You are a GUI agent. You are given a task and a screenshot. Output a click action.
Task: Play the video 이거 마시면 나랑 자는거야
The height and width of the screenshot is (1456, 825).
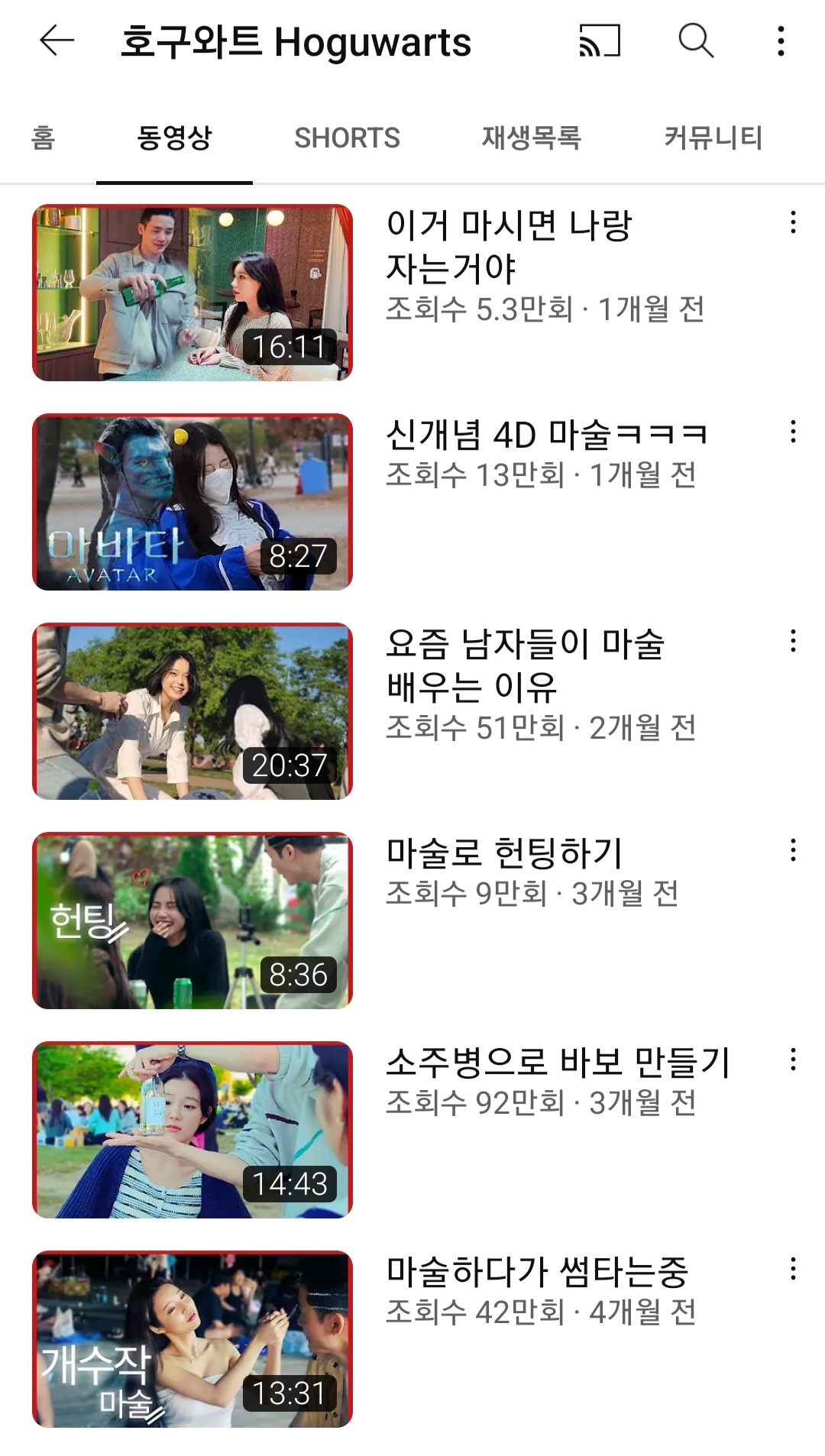click(192, 293)
